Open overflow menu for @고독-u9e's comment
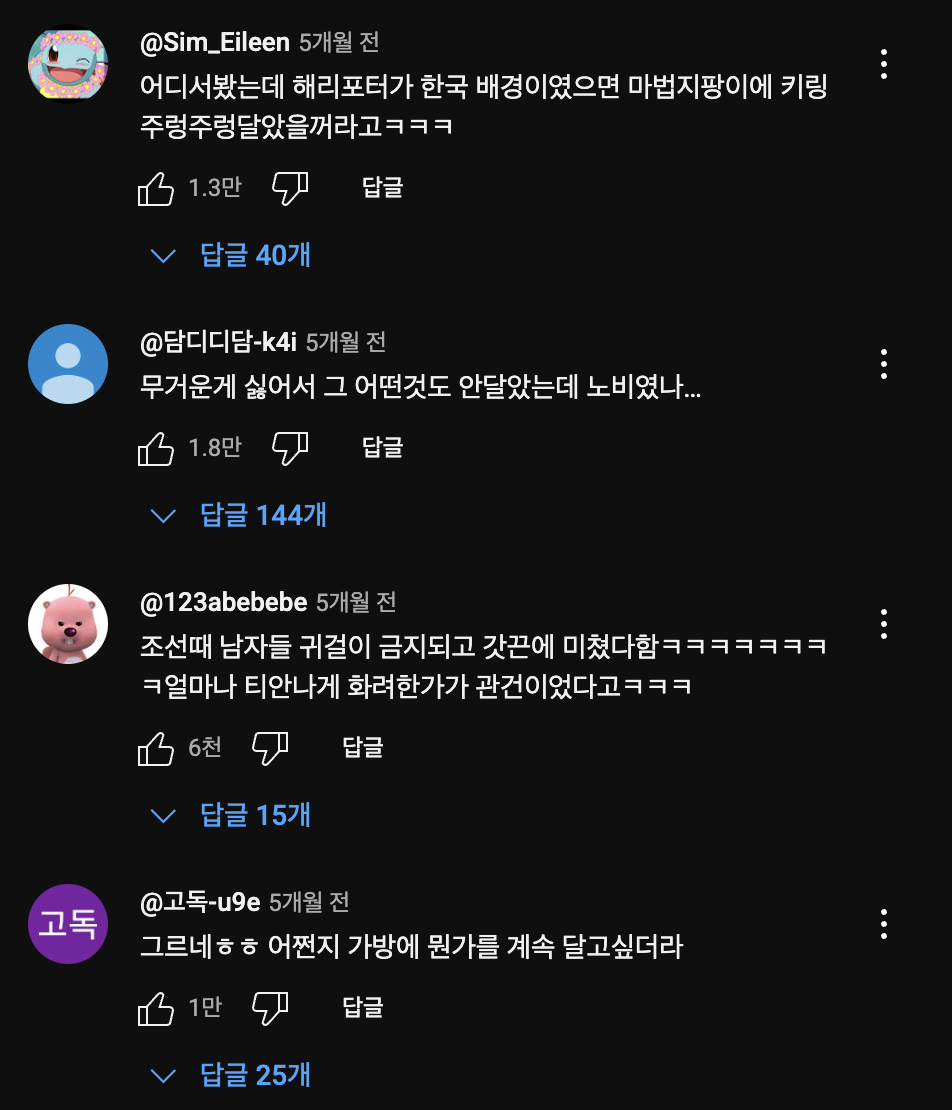This screenshot has width=952, height=1110. pos(884,923)
